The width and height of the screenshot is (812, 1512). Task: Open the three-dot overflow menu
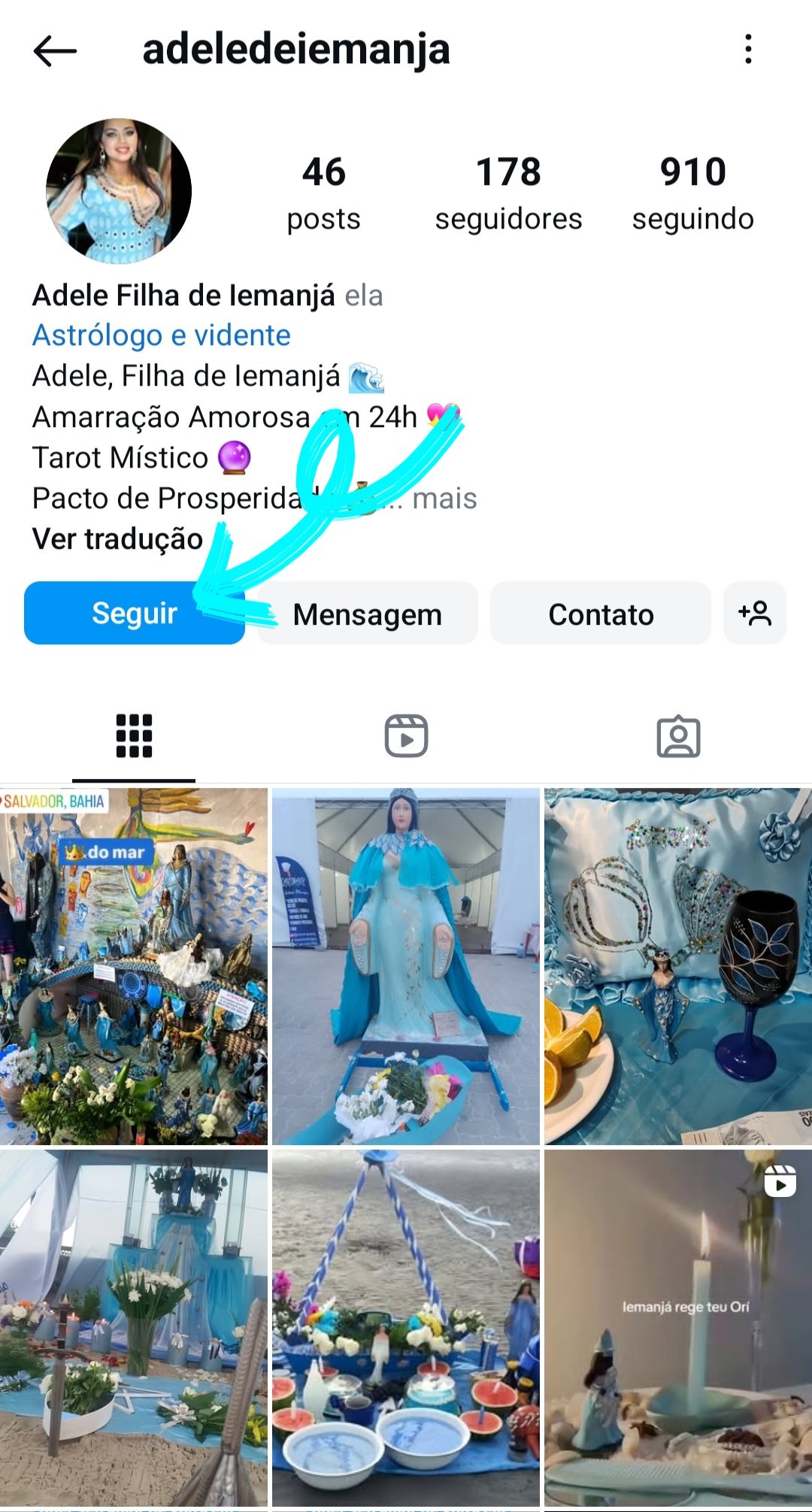click(747, 50)
